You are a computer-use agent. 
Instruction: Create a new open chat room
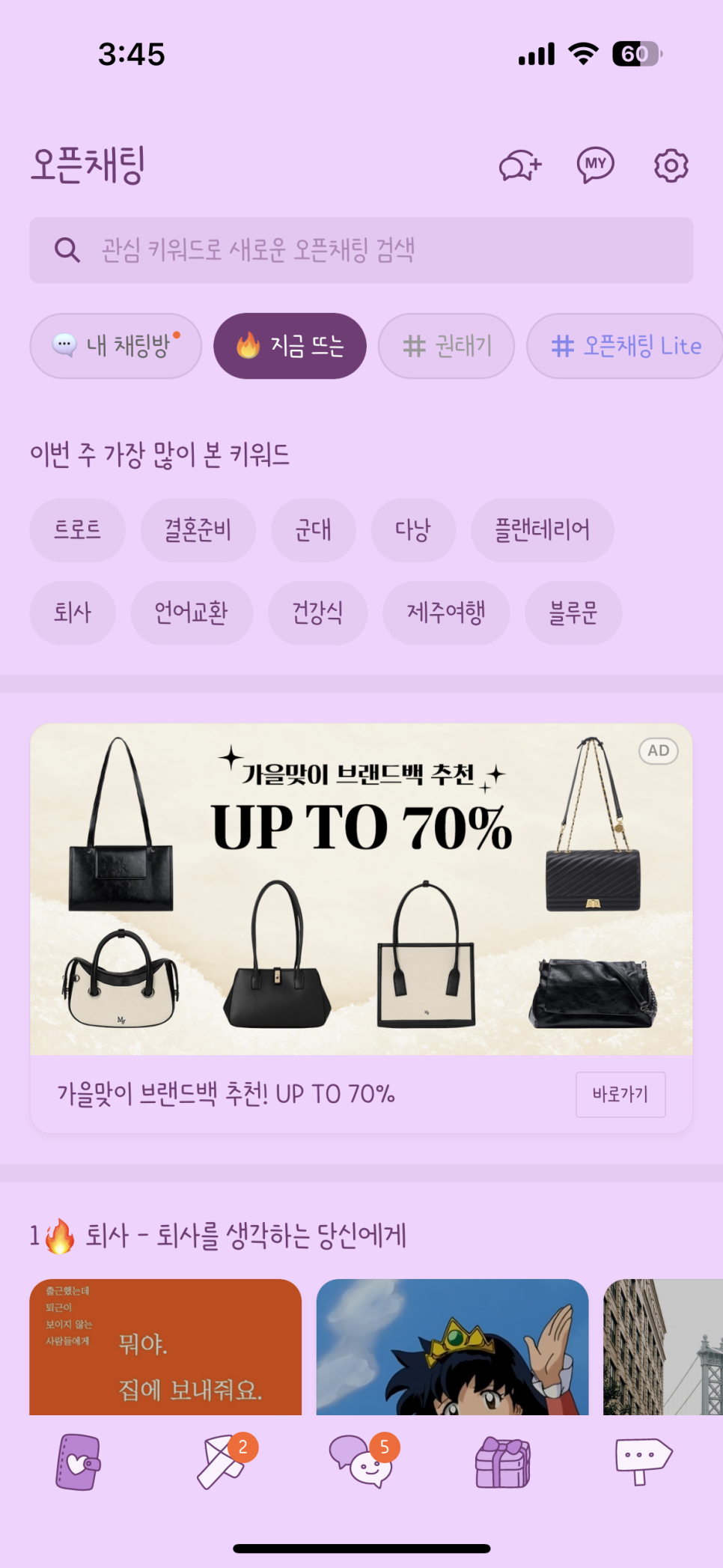pos(520,165)
